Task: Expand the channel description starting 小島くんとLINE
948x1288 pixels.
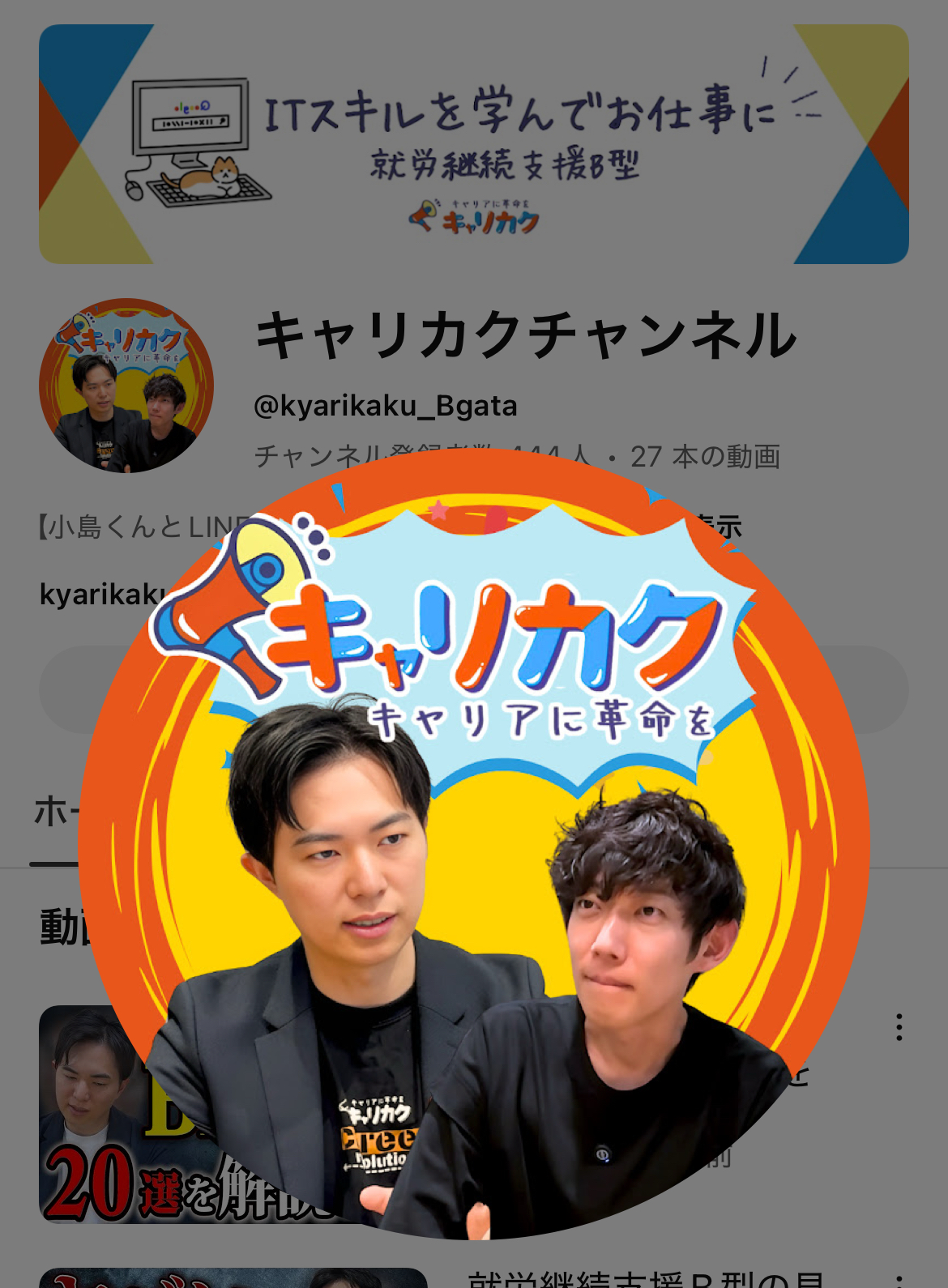Action: point(138,528)
